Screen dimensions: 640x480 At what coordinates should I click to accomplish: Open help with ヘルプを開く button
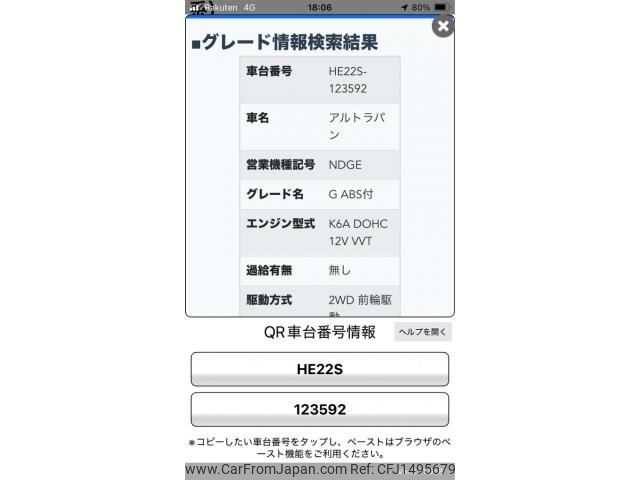tap(423, 332)
